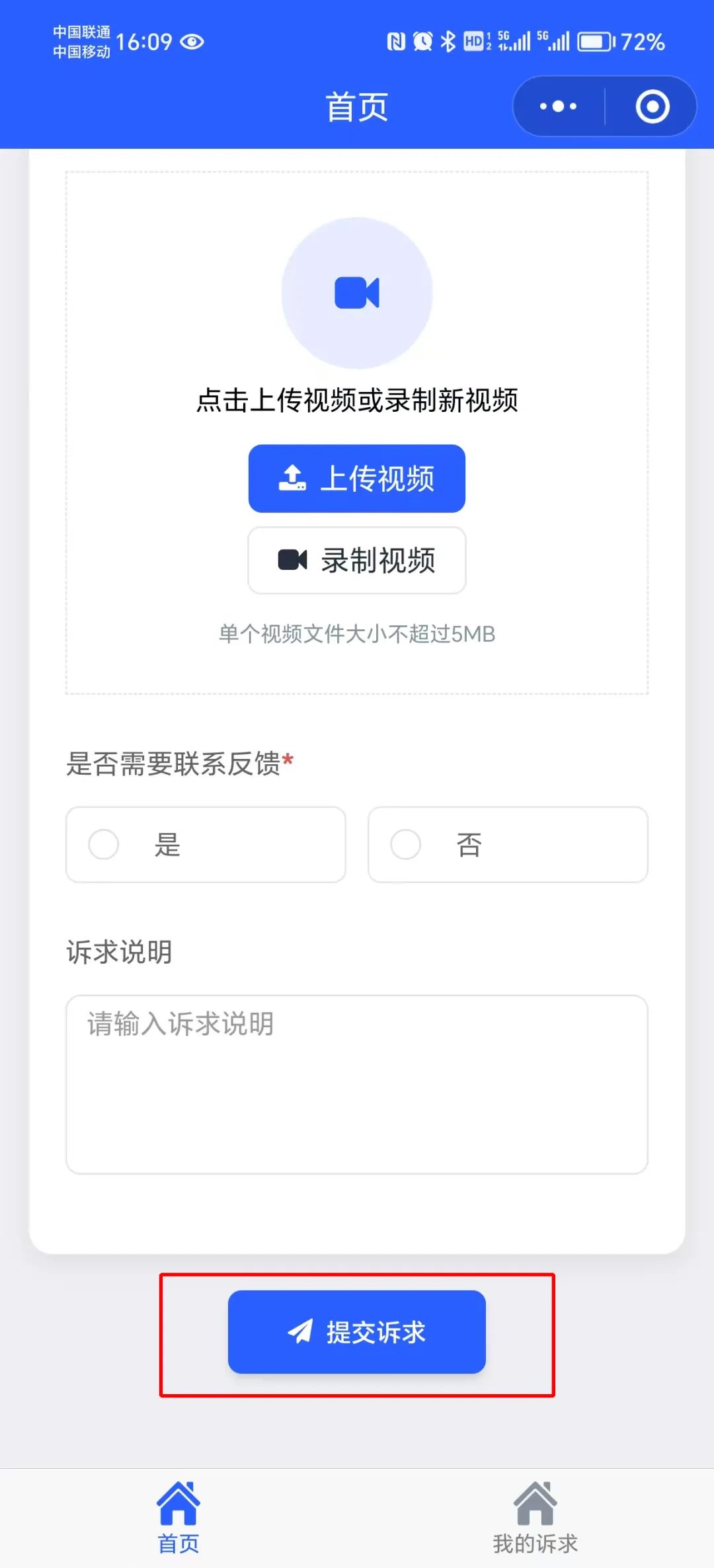Close the mini program via circle icon

[652, 106]
